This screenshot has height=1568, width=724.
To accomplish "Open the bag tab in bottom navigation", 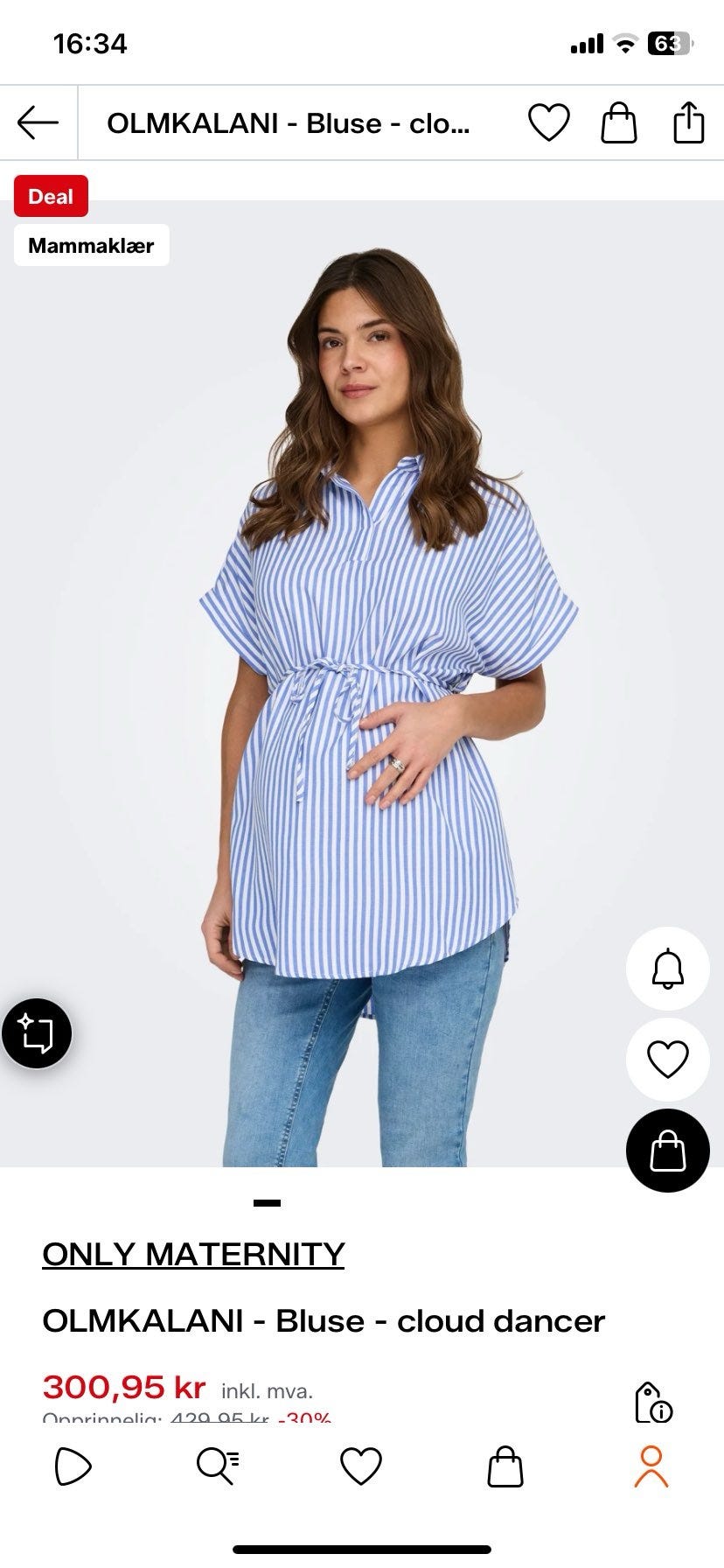I will (505, 1466).
